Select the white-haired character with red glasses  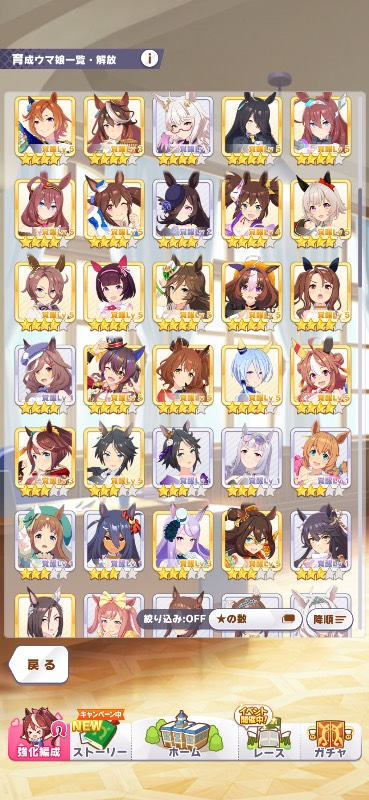click(183, 128)
